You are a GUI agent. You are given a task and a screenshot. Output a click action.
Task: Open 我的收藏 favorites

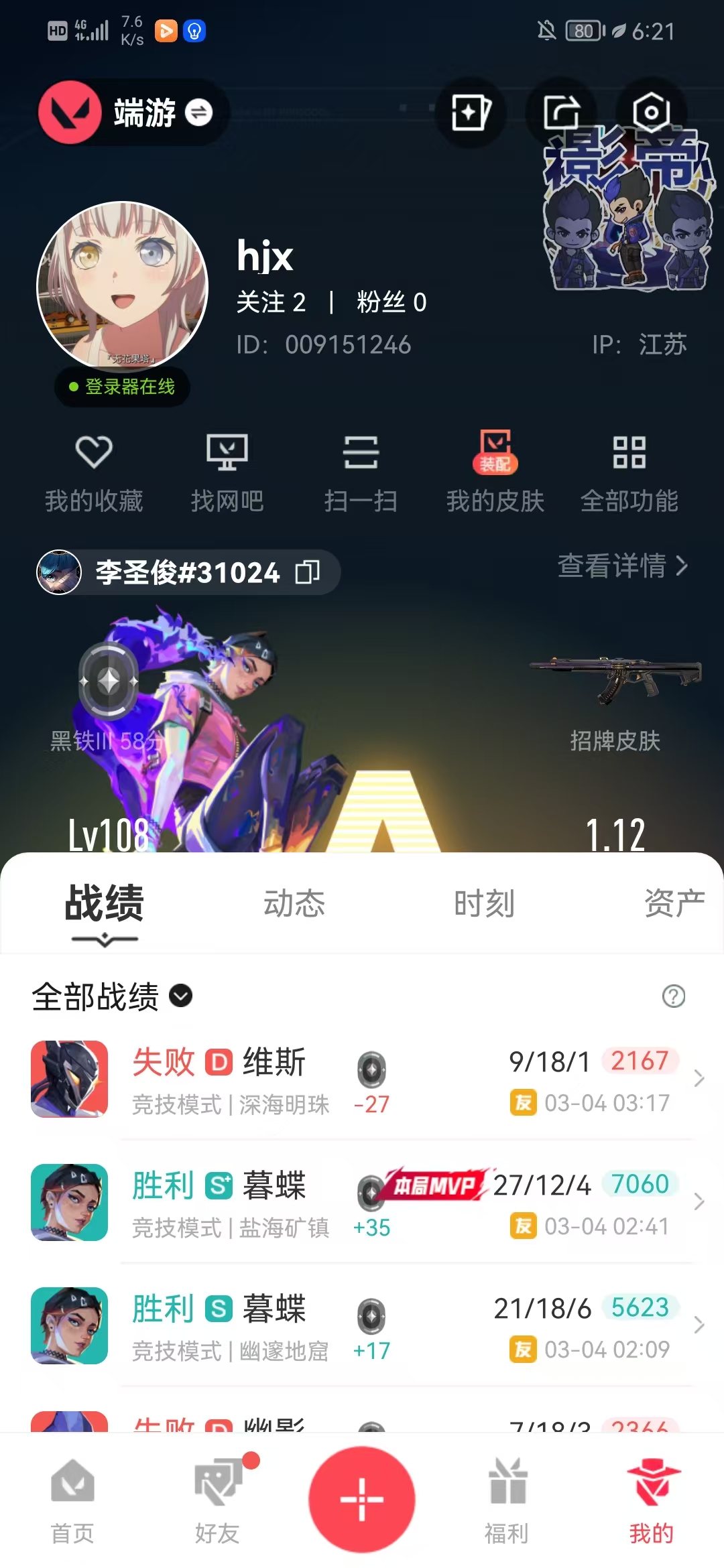94,471
